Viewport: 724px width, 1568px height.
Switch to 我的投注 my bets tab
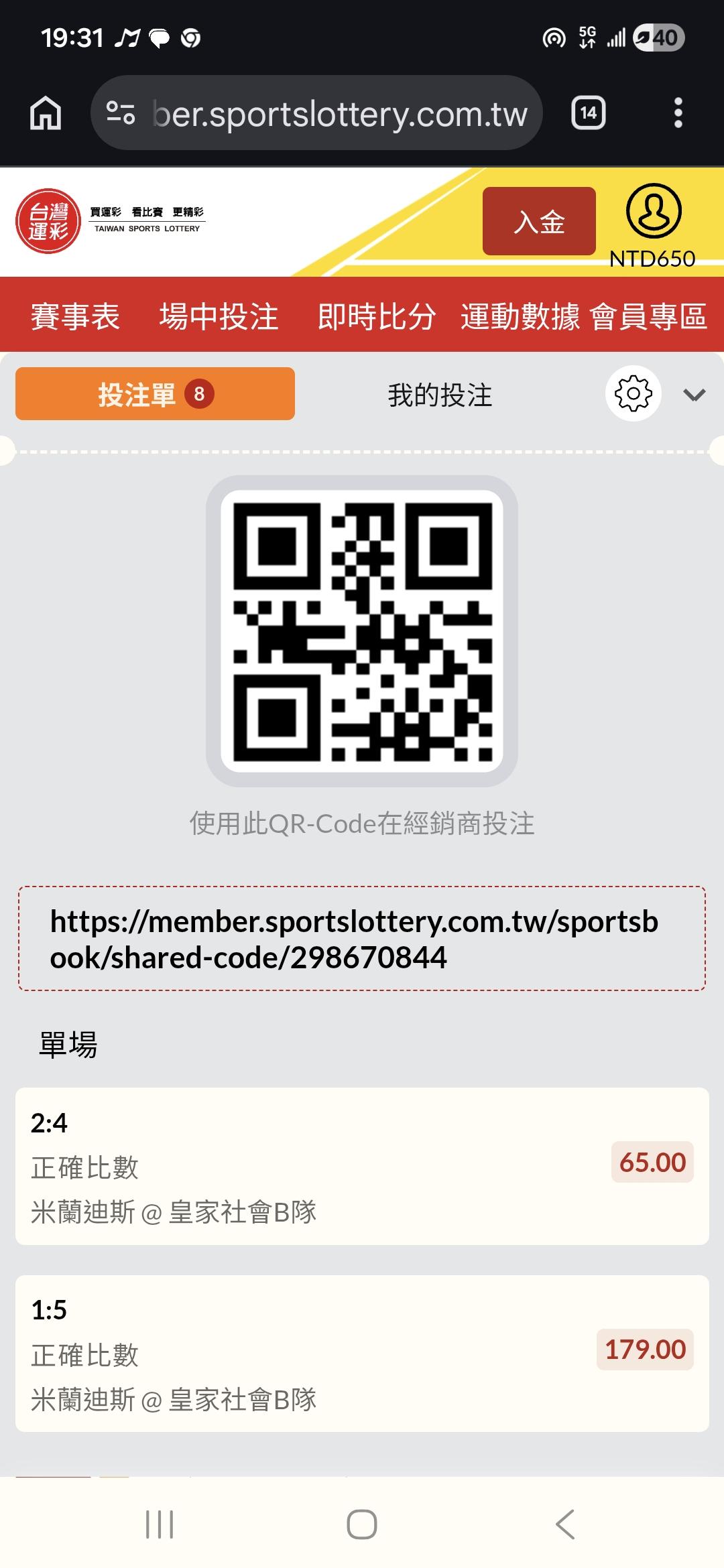coord(440,395)
